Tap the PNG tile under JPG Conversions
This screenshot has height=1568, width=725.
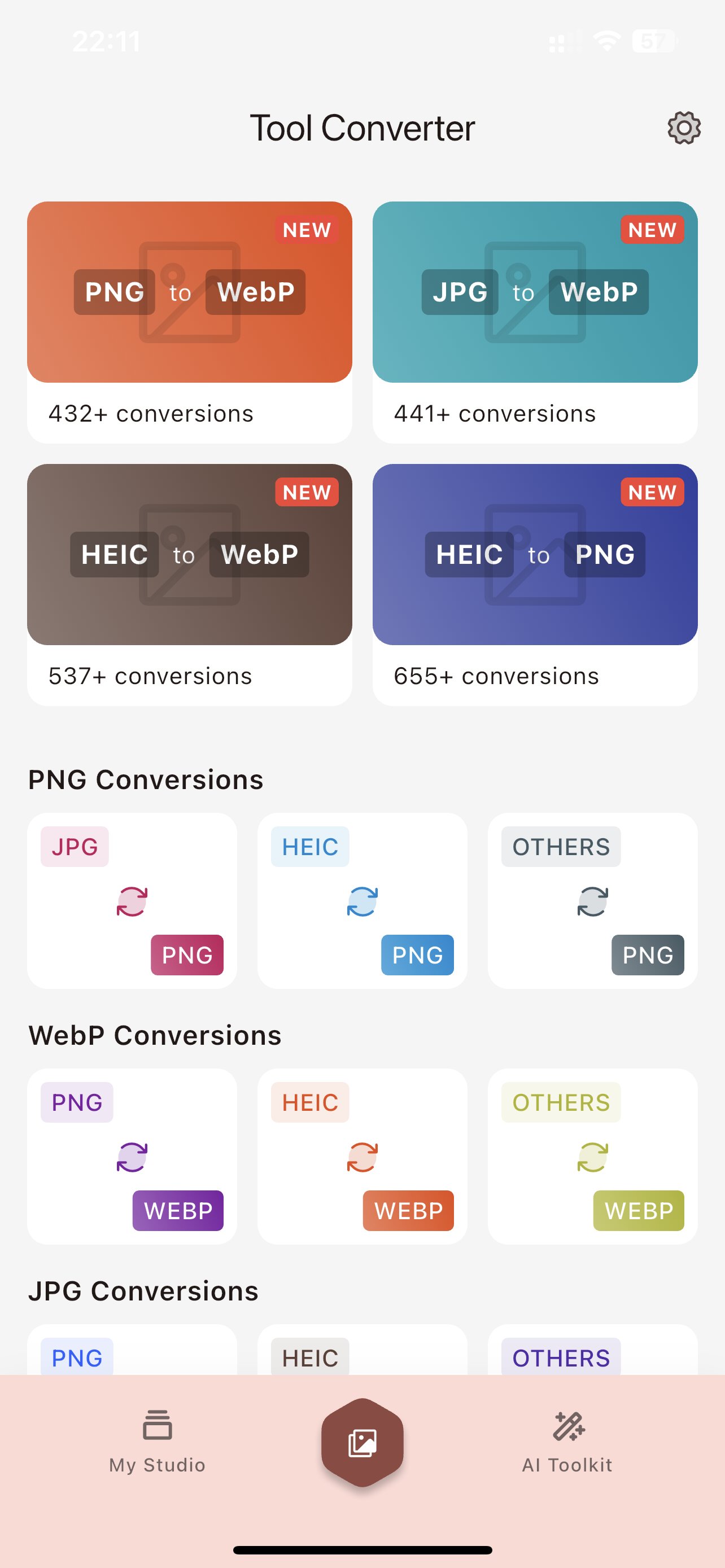pos(132,1357)
